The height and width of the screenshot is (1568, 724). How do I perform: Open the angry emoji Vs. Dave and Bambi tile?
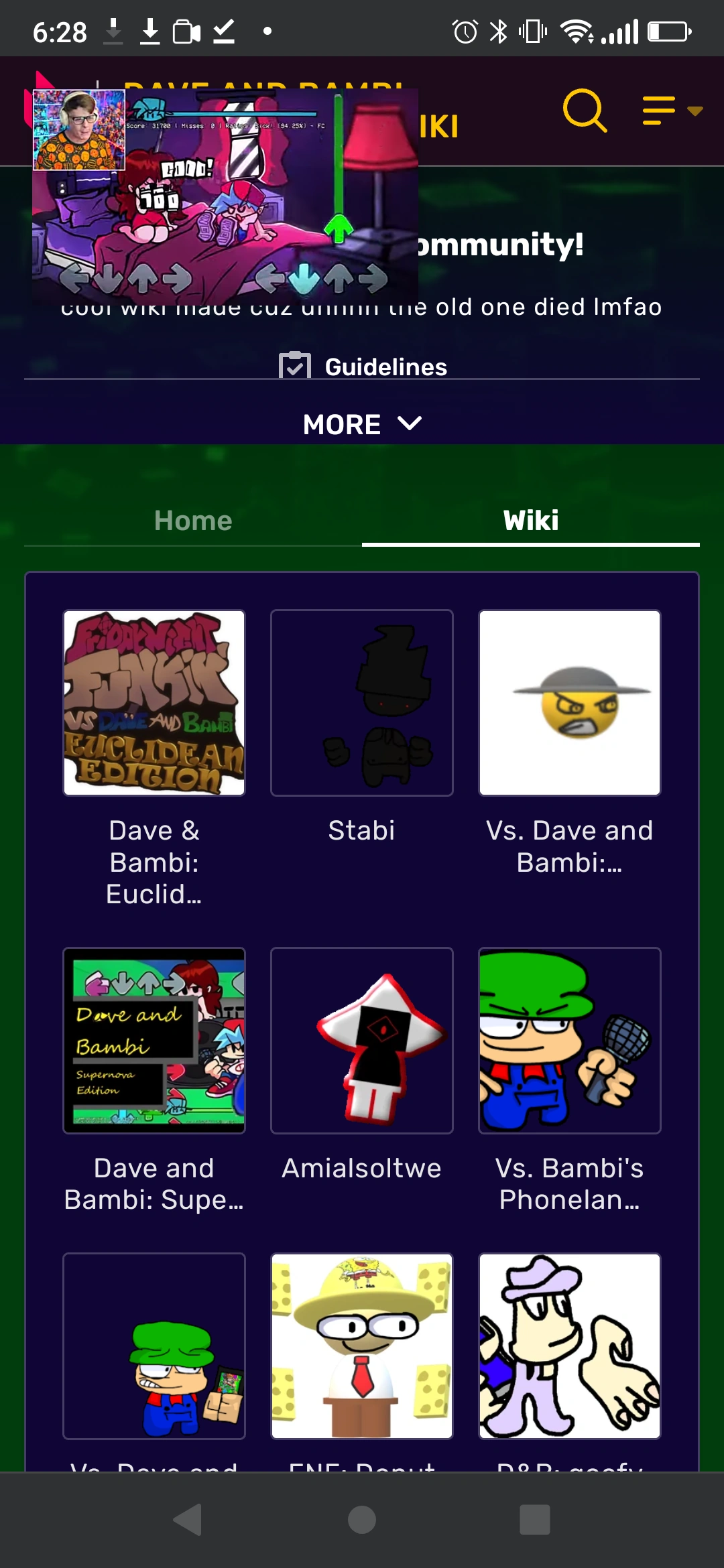tap(570, 704)
